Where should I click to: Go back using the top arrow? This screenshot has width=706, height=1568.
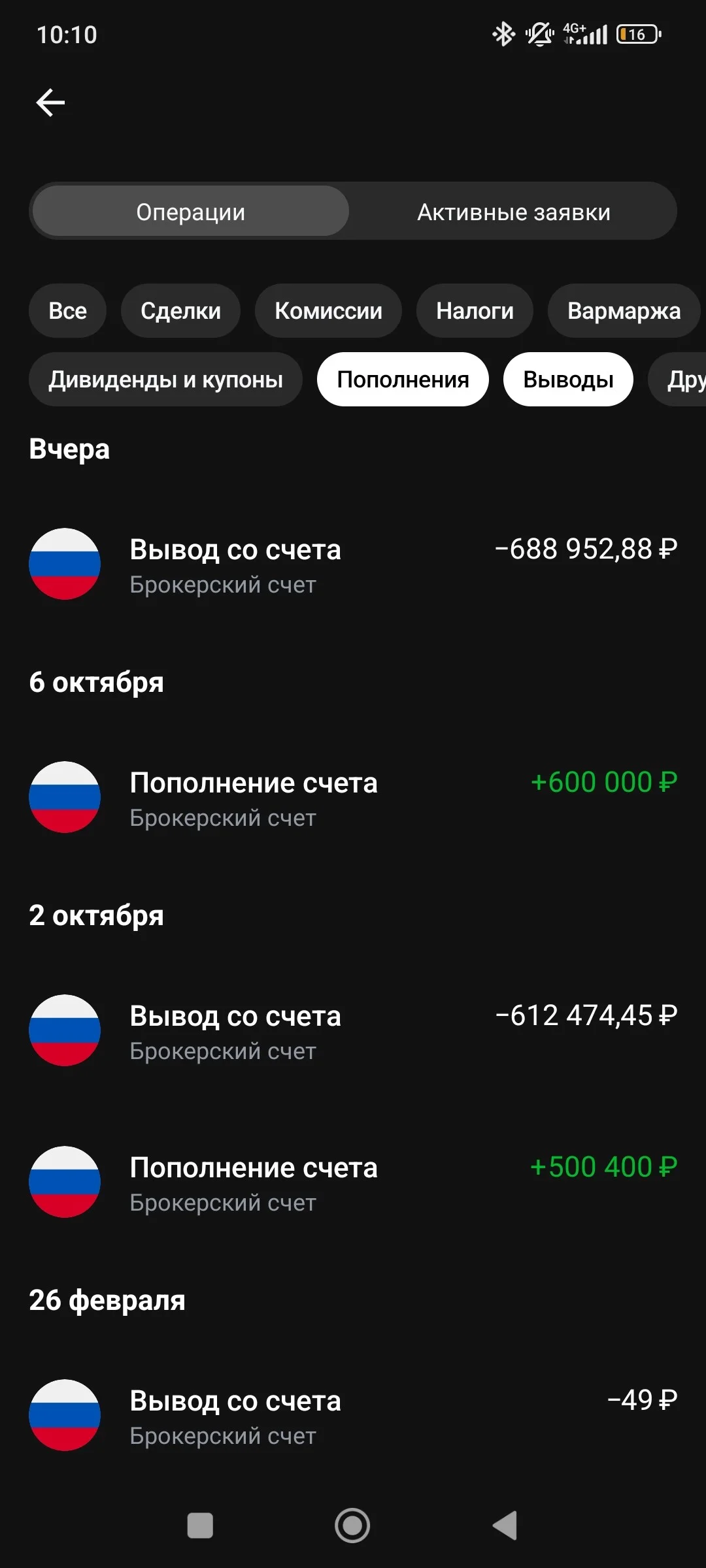tap(50, 103)
